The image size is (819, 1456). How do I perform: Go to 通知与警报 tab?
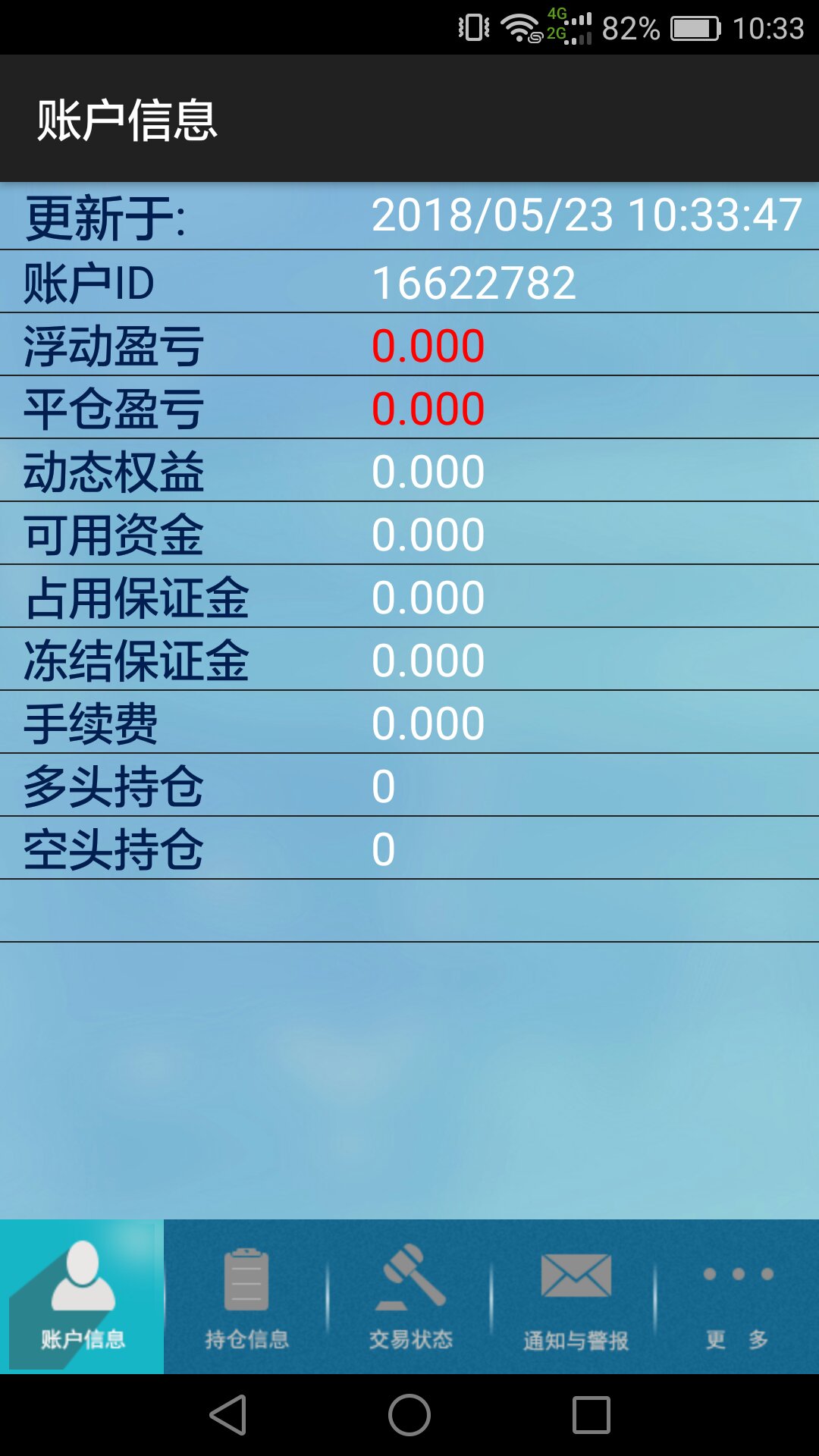pyautogui.click(x=575, y=1296)
